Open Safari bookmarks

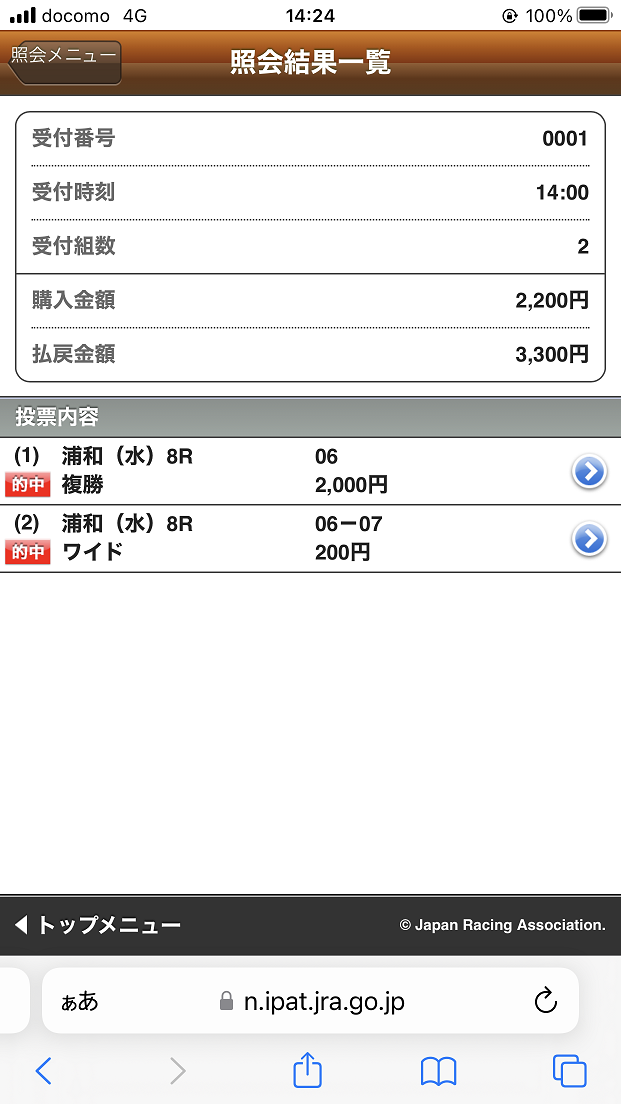pyautogui.click(x=438, y=1071)
